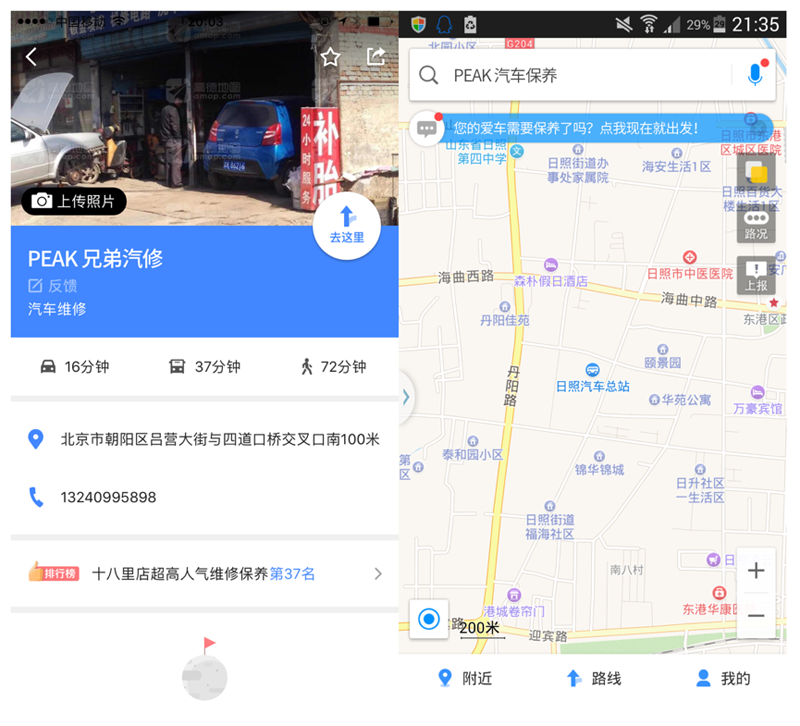Select the 16分钟 driving route

coord(75,366)
